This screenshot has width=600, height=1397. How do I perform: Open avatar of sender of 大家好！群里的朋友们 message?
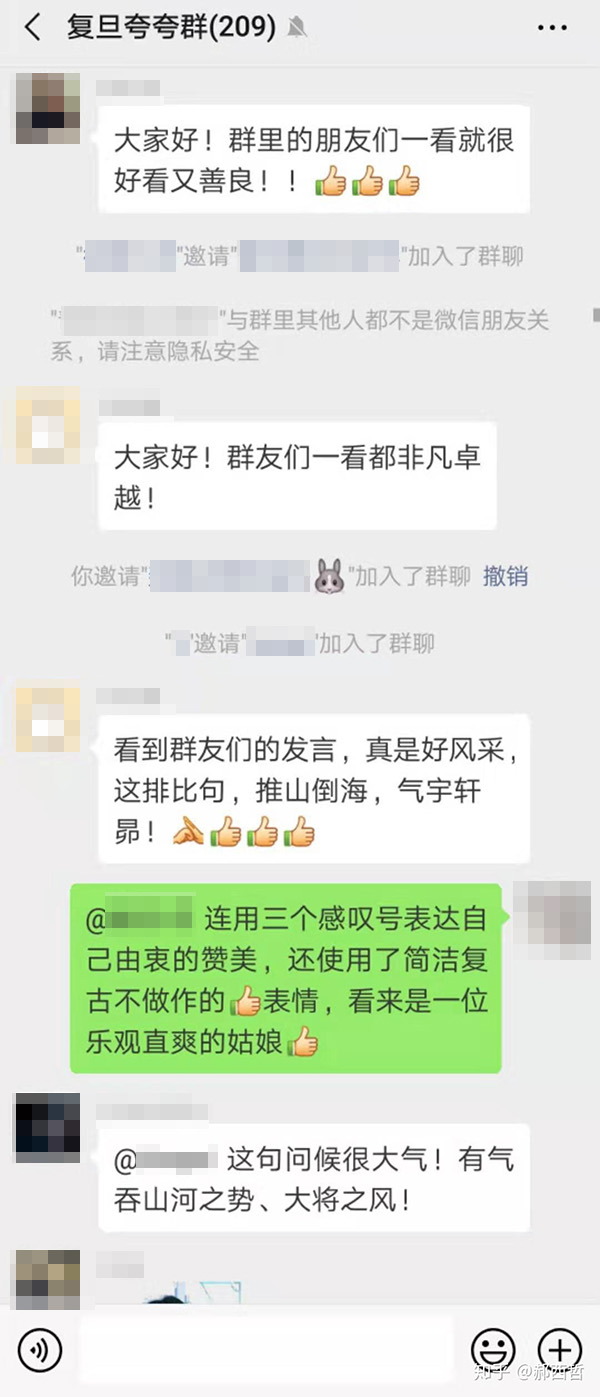[48, 107]
